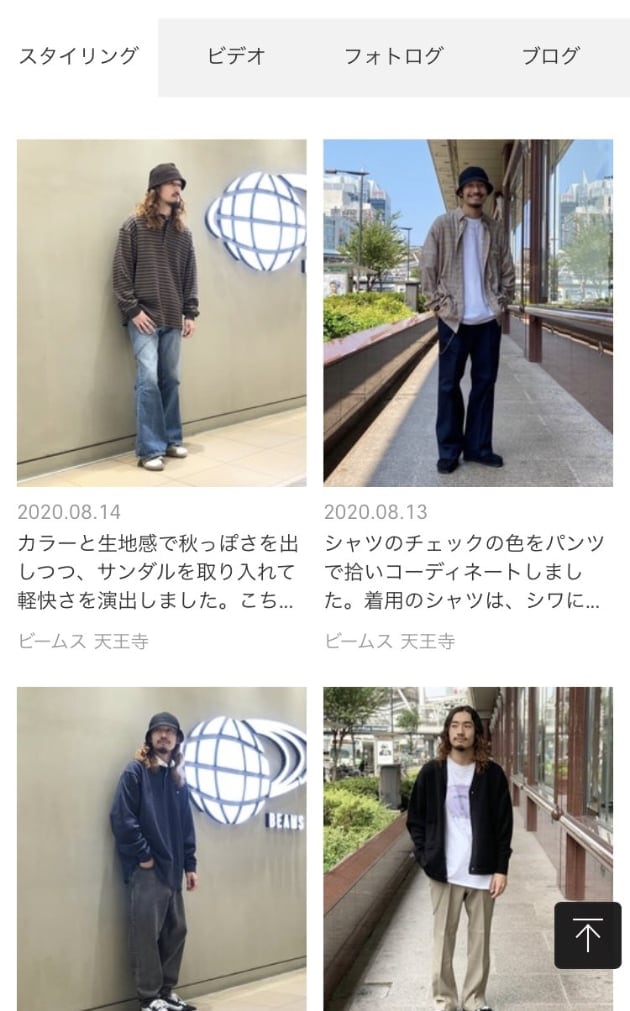Select the スタイリング tab
The image size is (630, 1011).
(79, 57)
